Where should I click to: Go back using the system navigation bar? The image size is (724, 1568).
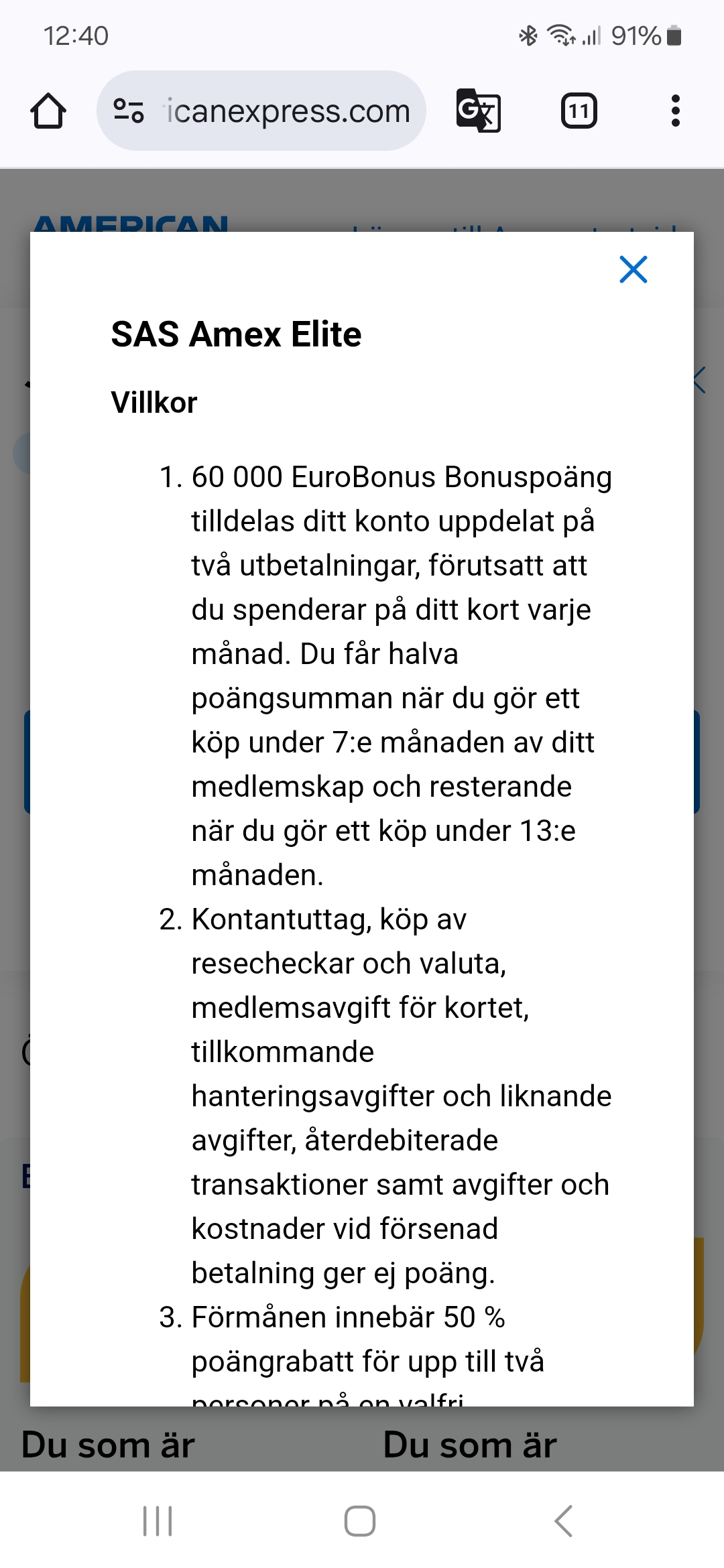[x=564, y=1520]
